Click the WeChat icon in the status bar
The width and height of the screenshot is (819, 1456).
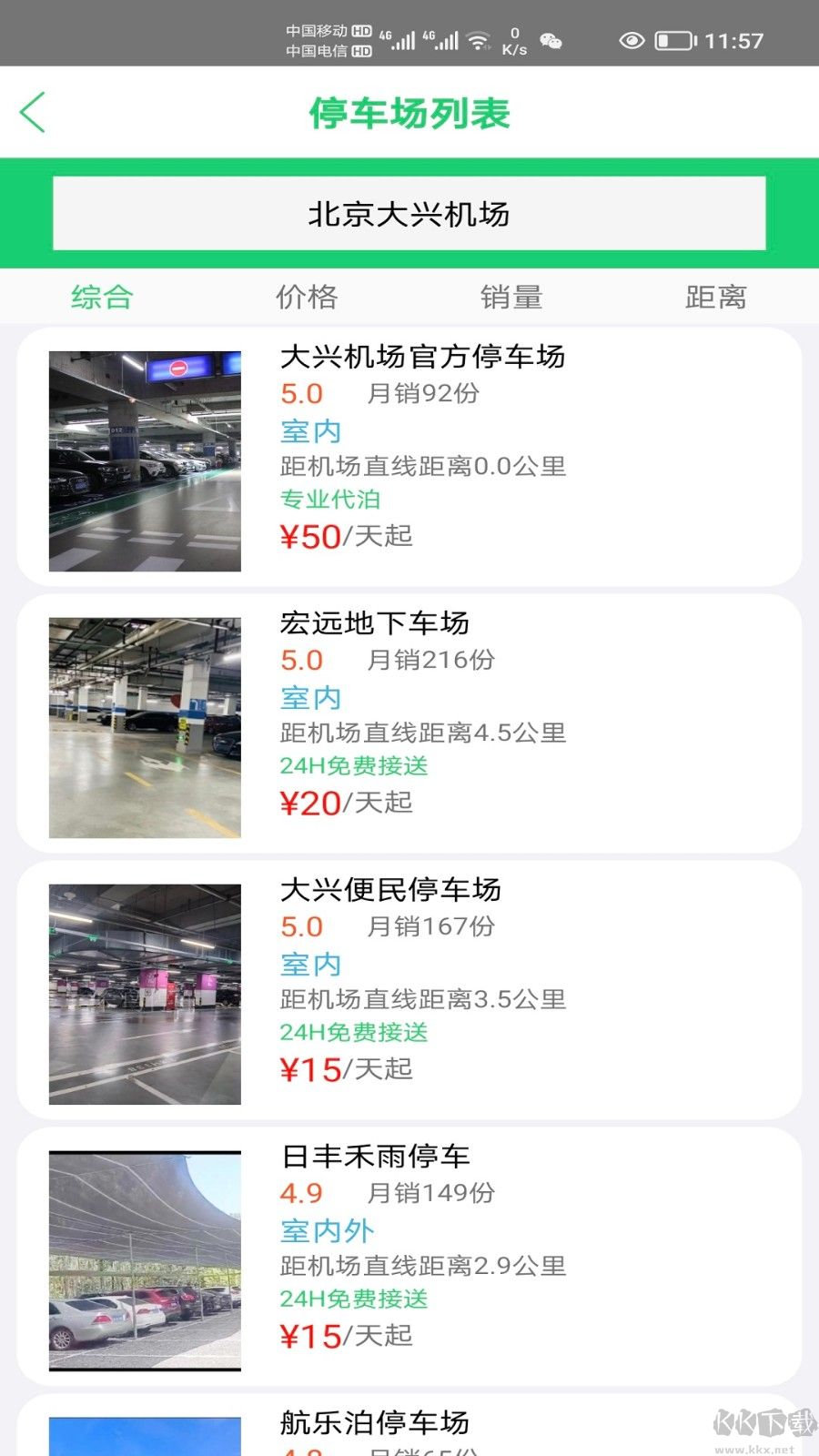551,41
